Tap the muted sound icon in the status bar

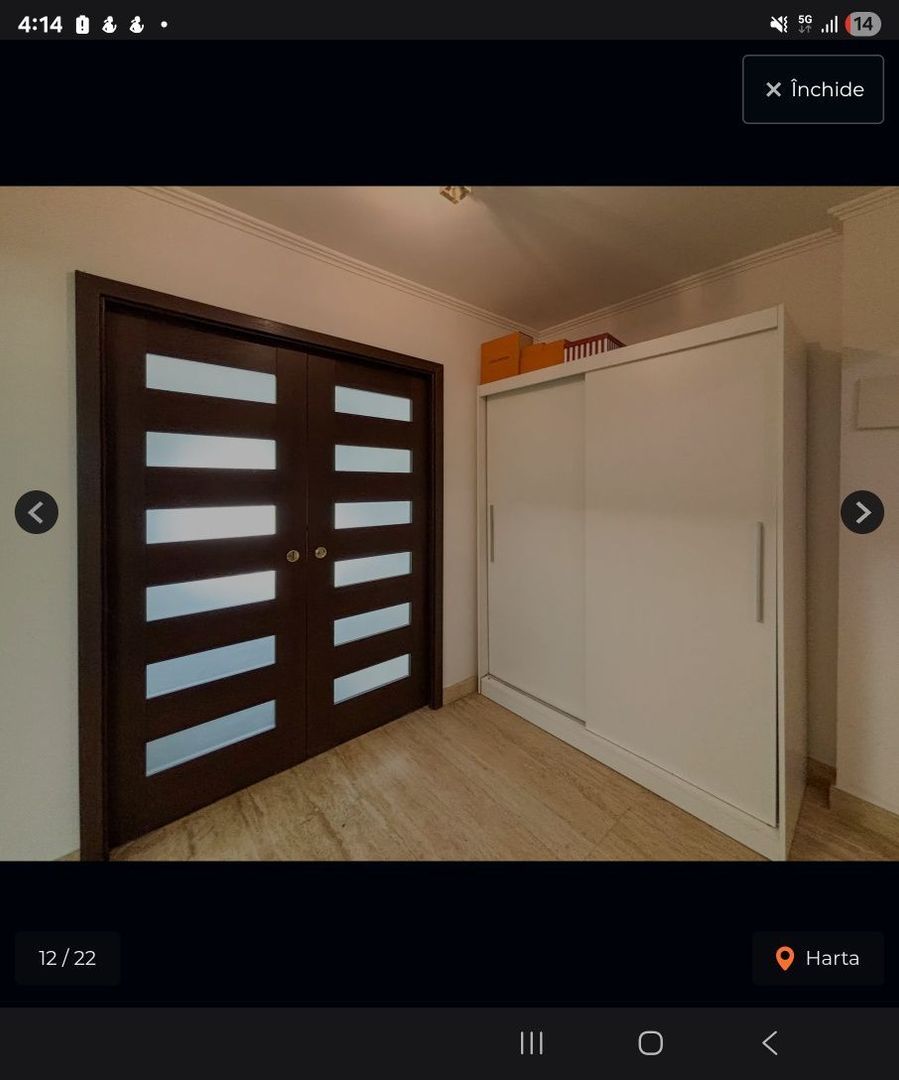coord(779,23)
